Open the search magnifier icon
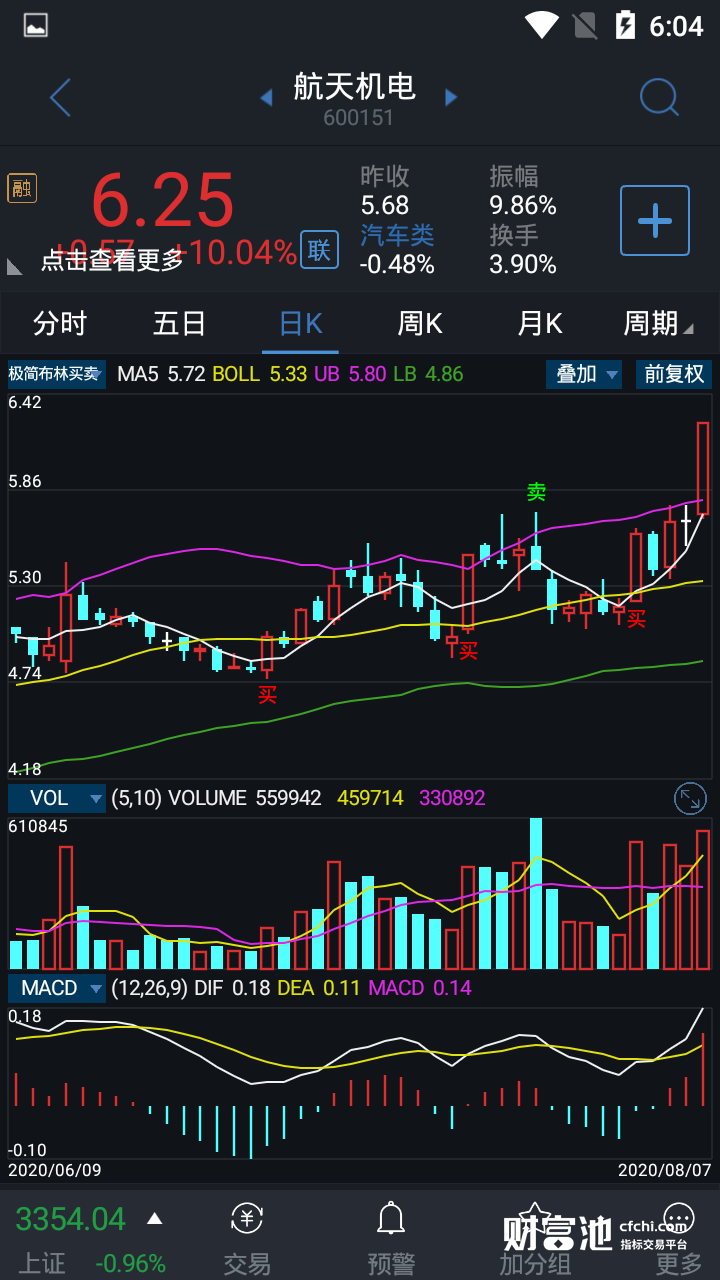720x1280 pixels. coord(659,97)
